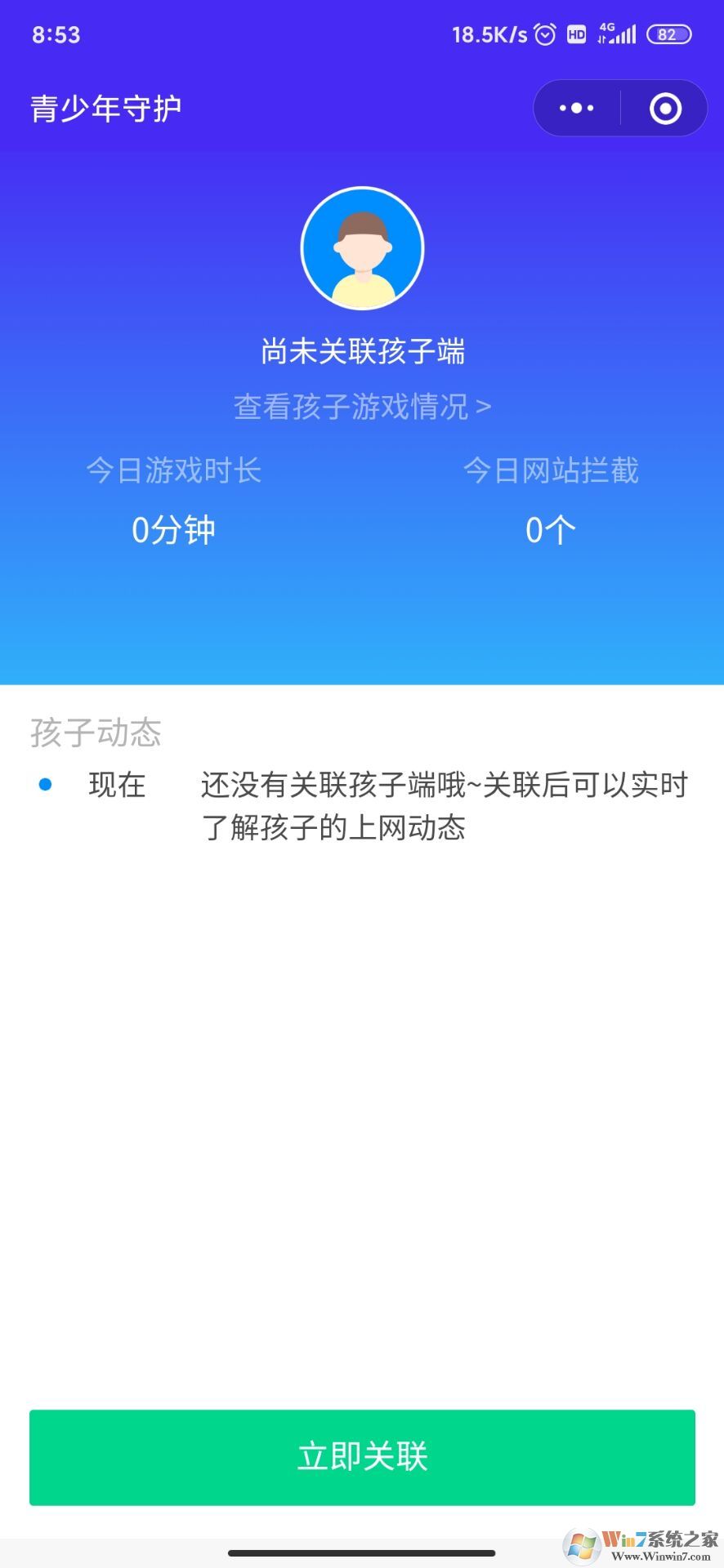Click the alarm clock status icon
Screen dimensions: 724x1568
click(x=543, y=34)
